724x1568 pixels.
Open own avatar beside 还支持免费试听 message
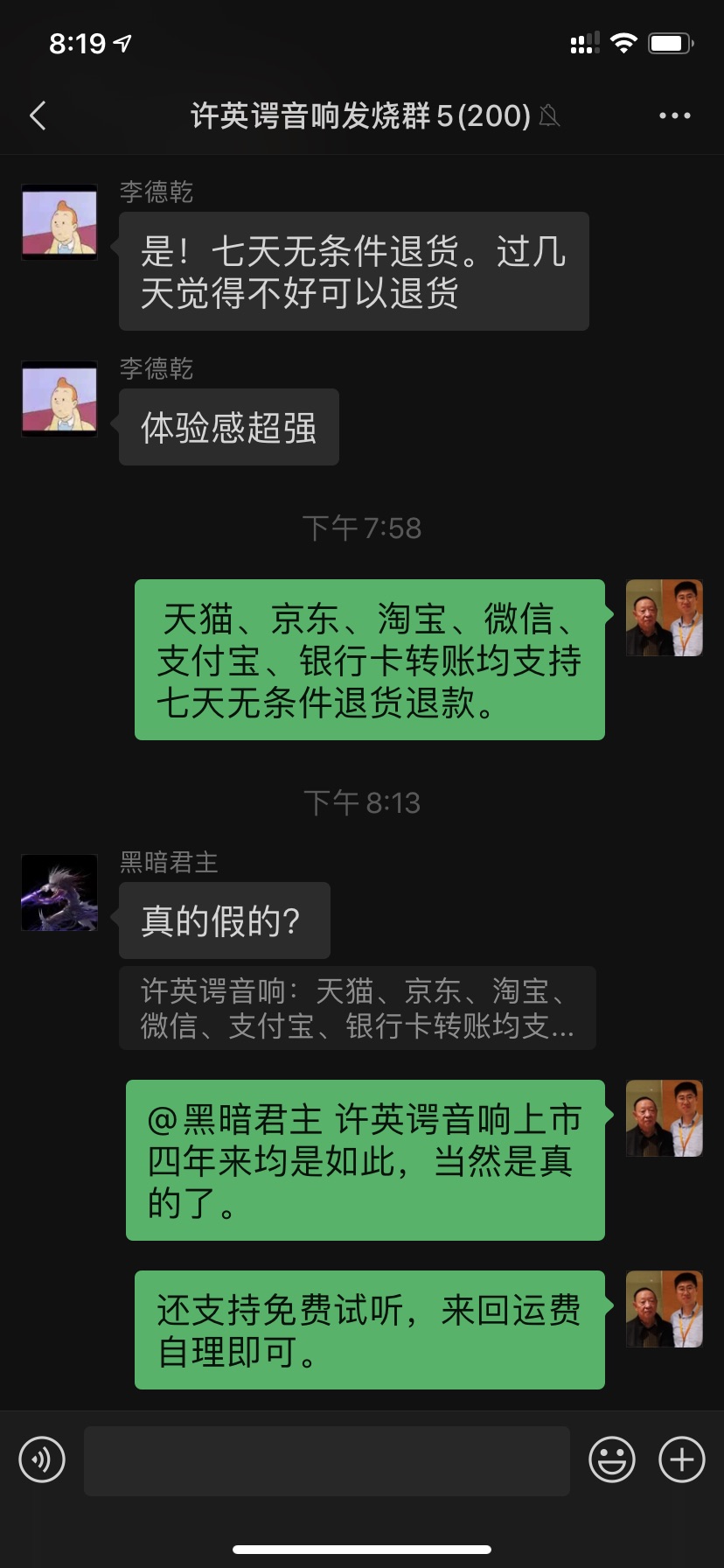(664, 1309)
